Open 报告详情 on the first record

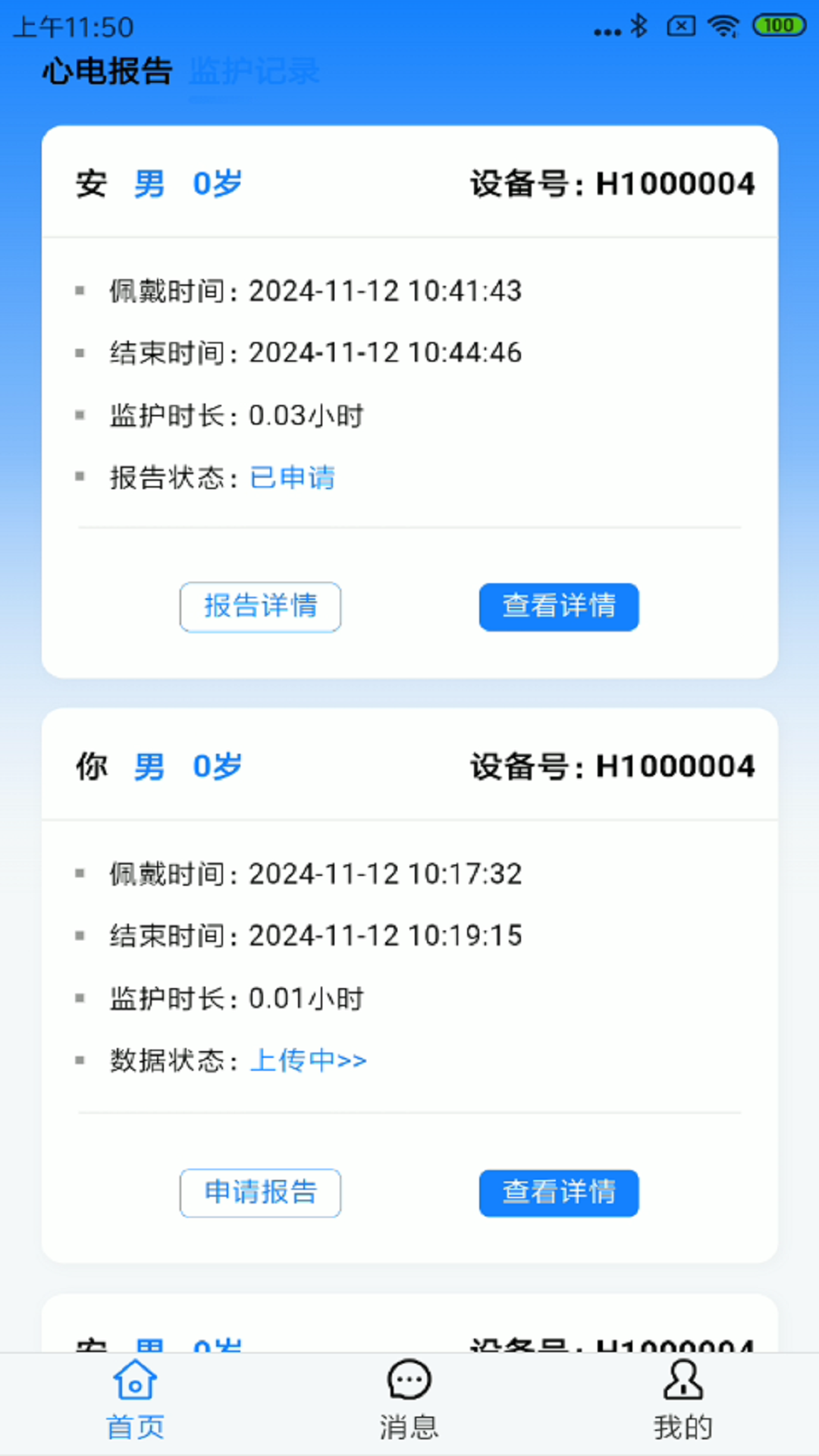pos(260,607)
